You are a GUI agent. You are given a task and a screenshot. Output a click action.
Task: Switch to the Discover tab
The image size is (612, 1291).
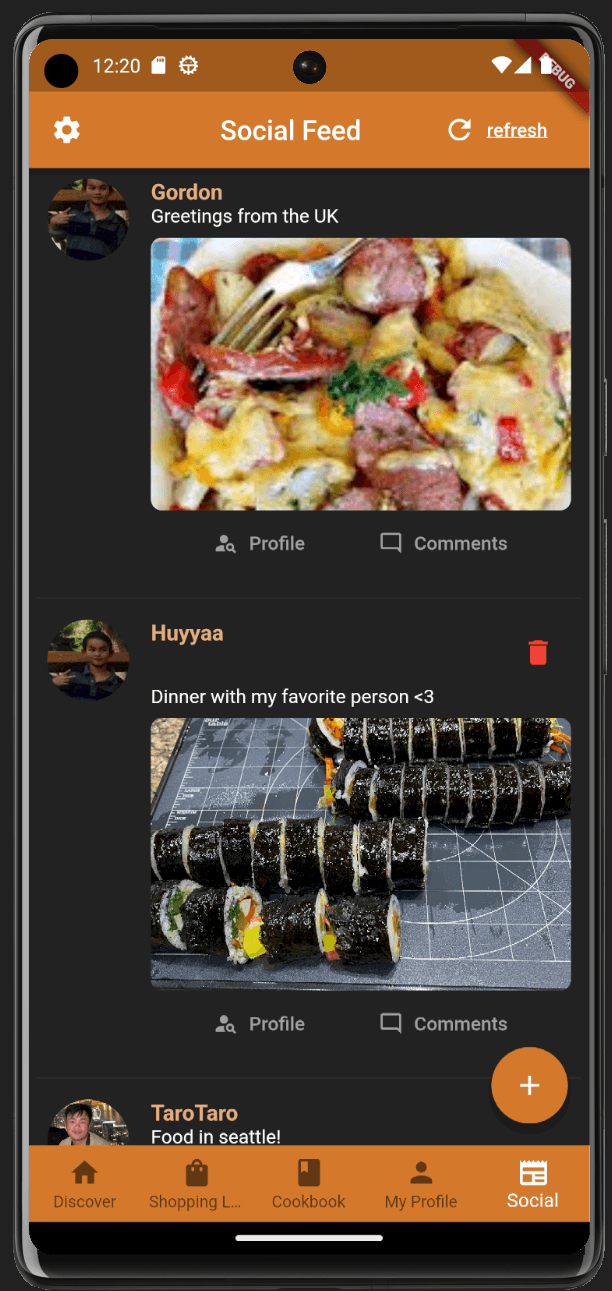[x=85, y=1185]
